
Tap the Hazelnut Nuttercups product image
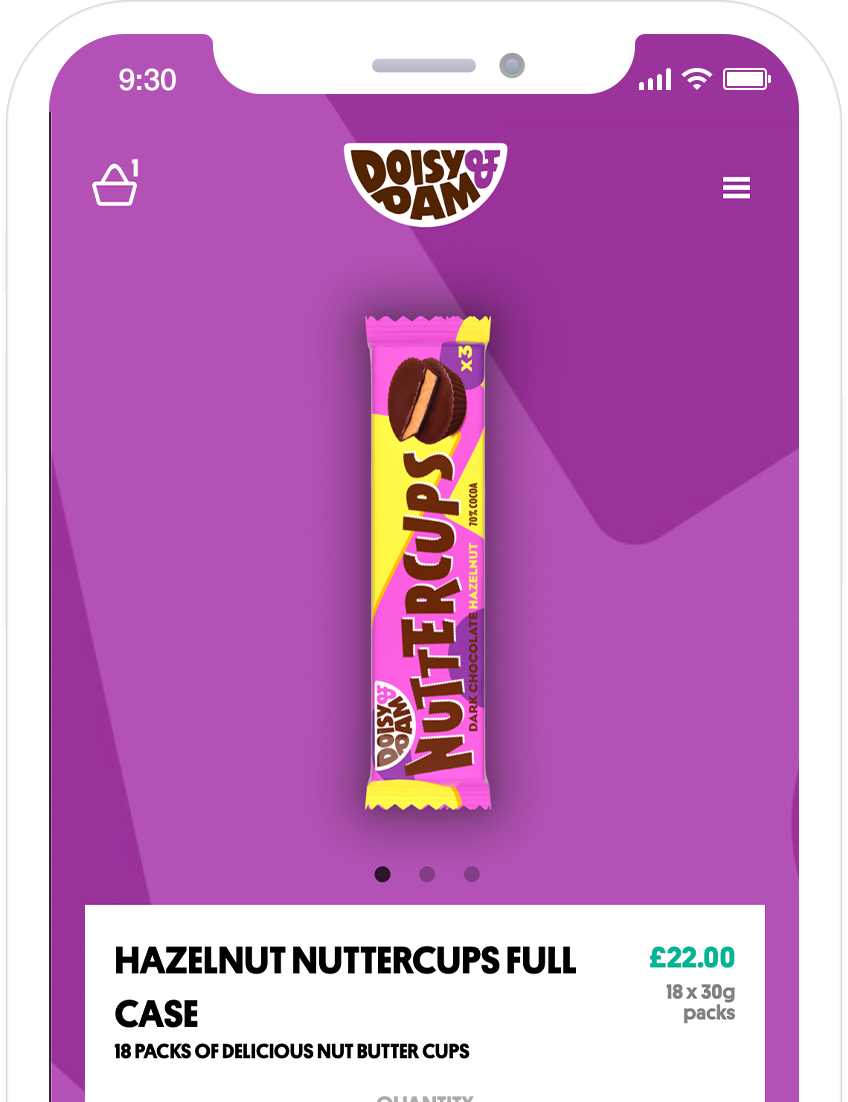coord(427,562)
